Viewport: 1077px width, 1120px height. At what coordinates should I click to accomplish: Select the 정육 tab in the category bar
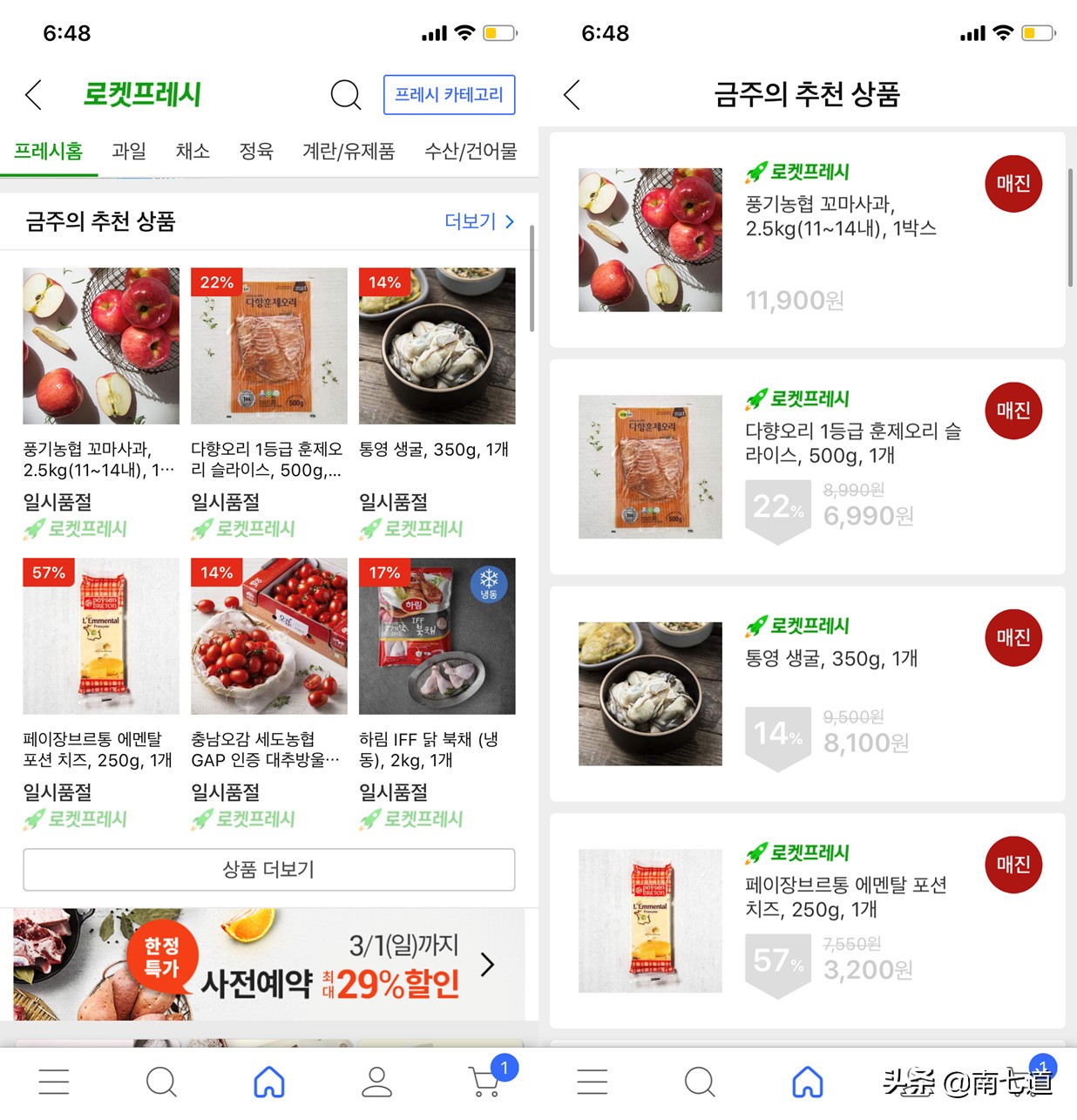tap(256, 151)
